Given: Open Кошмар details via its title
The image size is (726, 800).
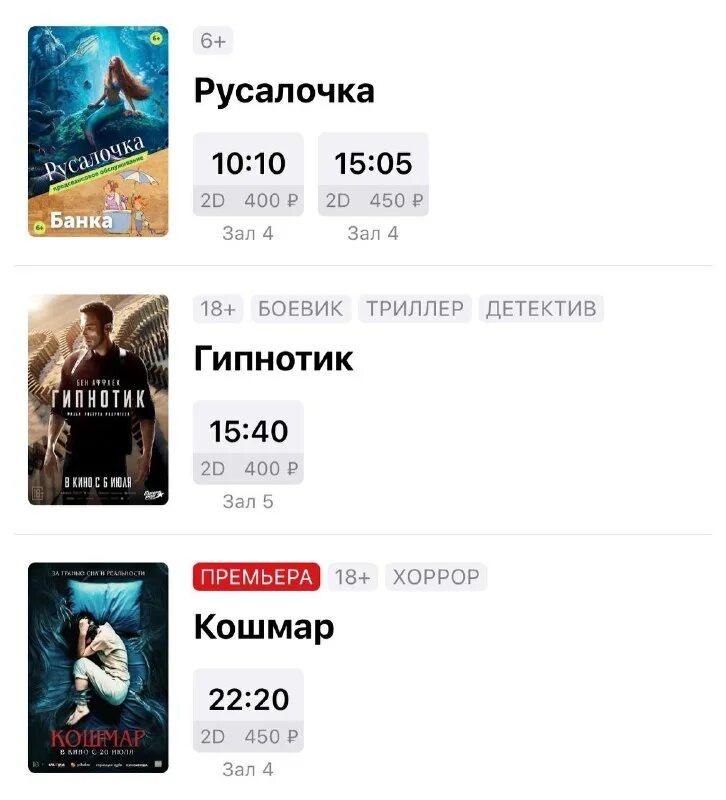Looking at the screenshot, I should pyautogui.click(x=261, y=628).
